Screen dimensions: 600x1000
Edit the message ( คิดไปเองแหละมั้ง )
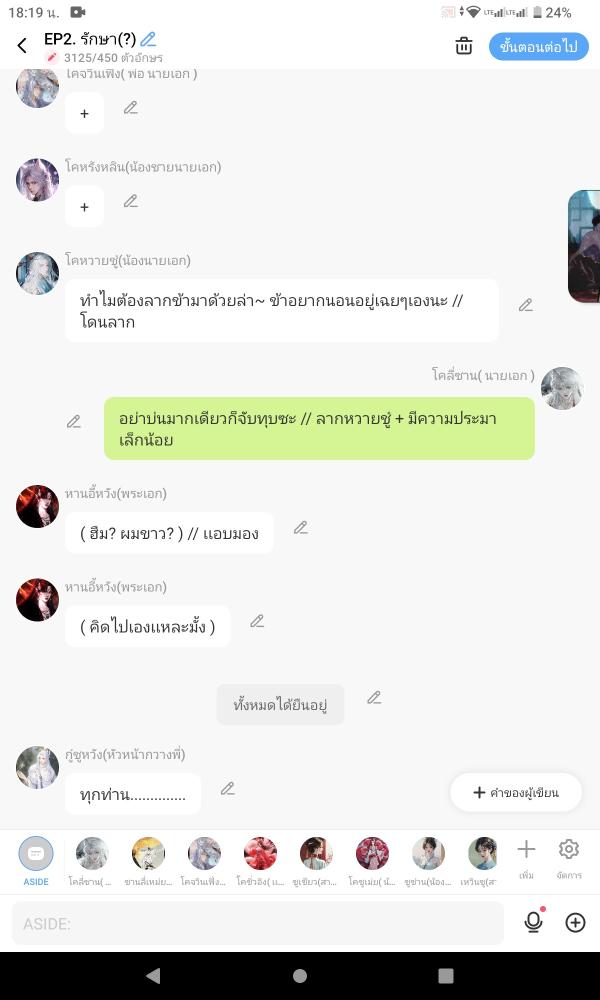pyautogui.click(x=257, y=621)
